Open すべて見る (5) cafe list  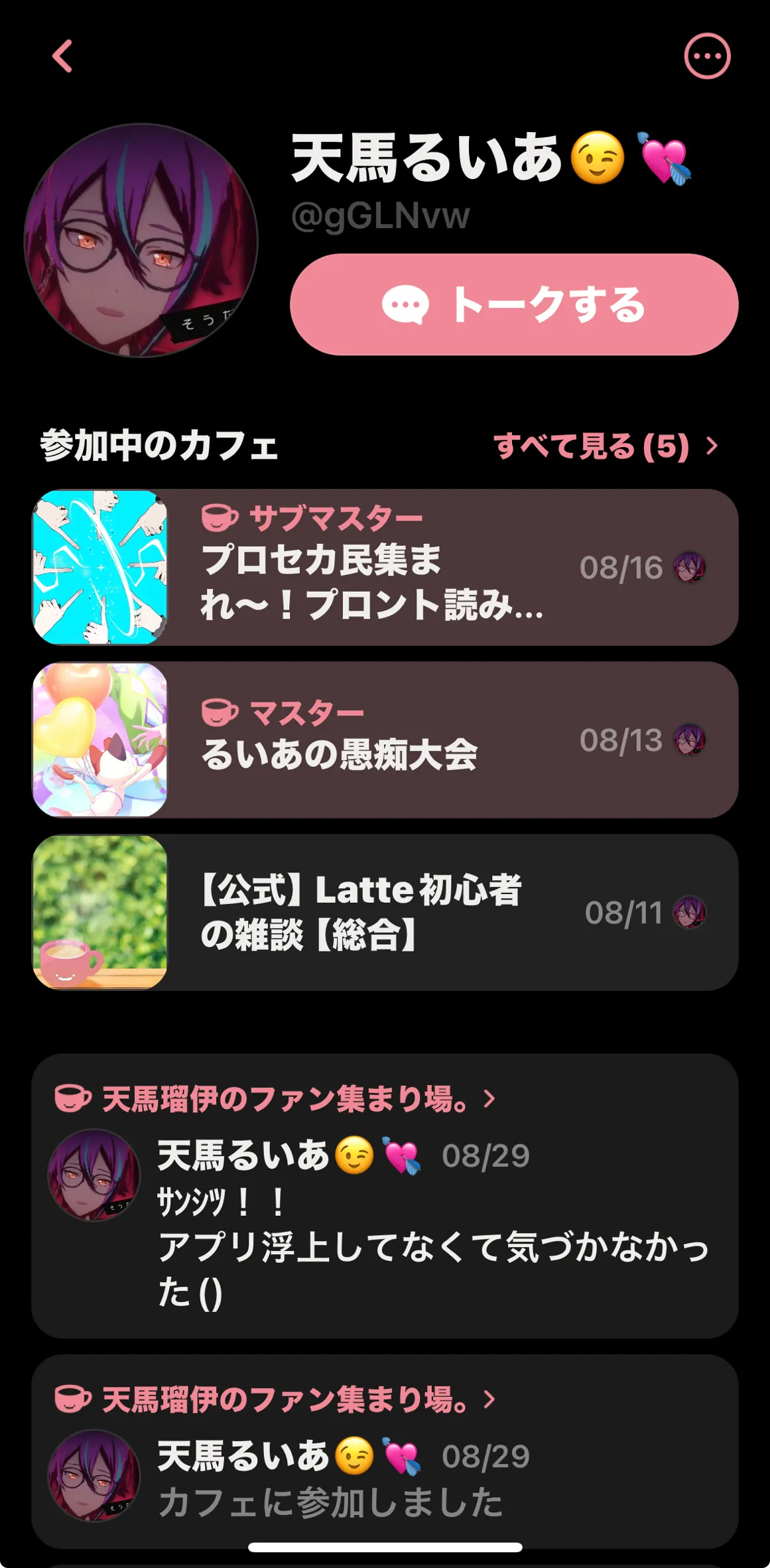pyautogui.click(x=605, y=446)
